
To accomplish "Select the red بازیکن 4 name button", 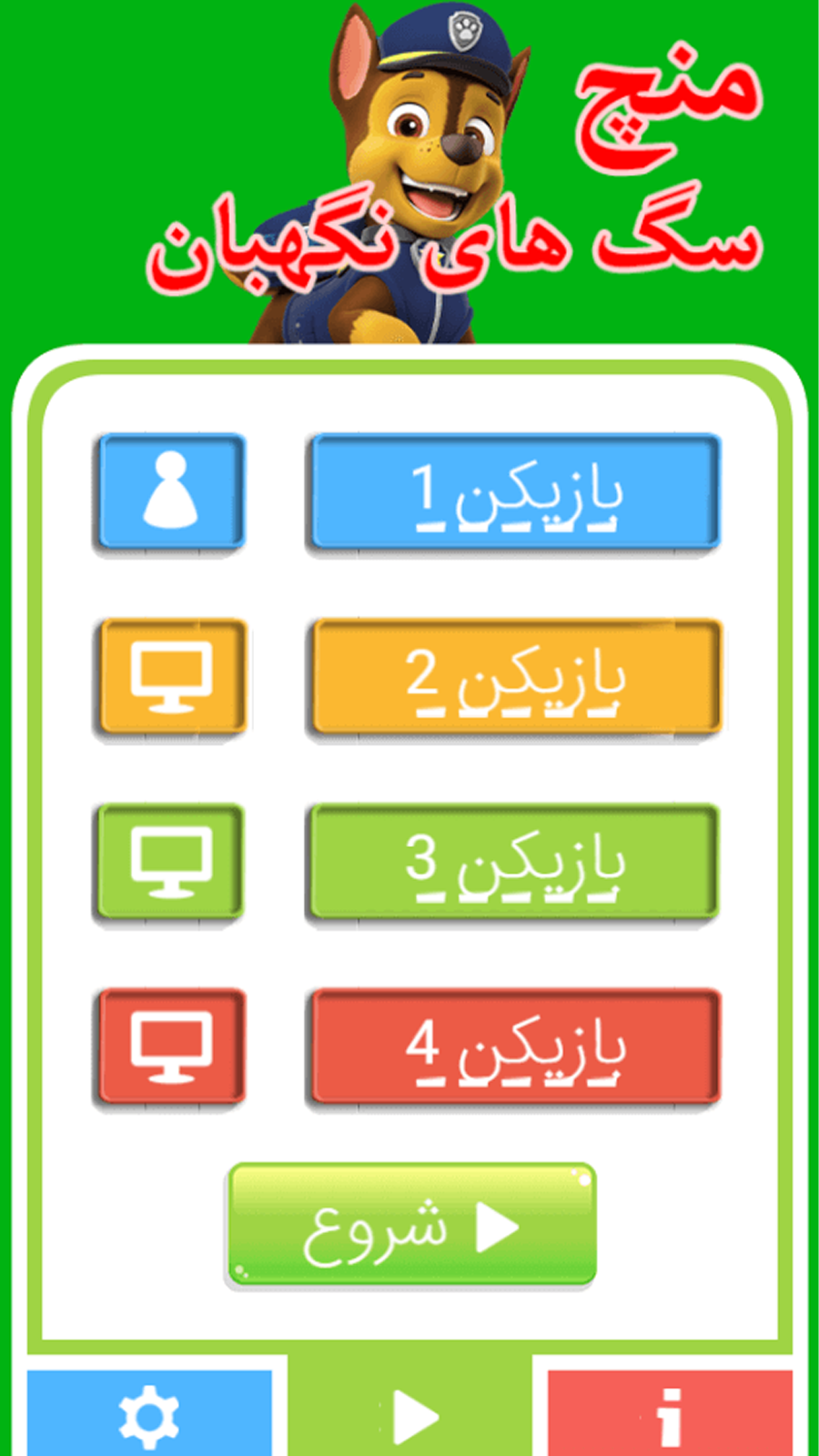I will 515,1046.
